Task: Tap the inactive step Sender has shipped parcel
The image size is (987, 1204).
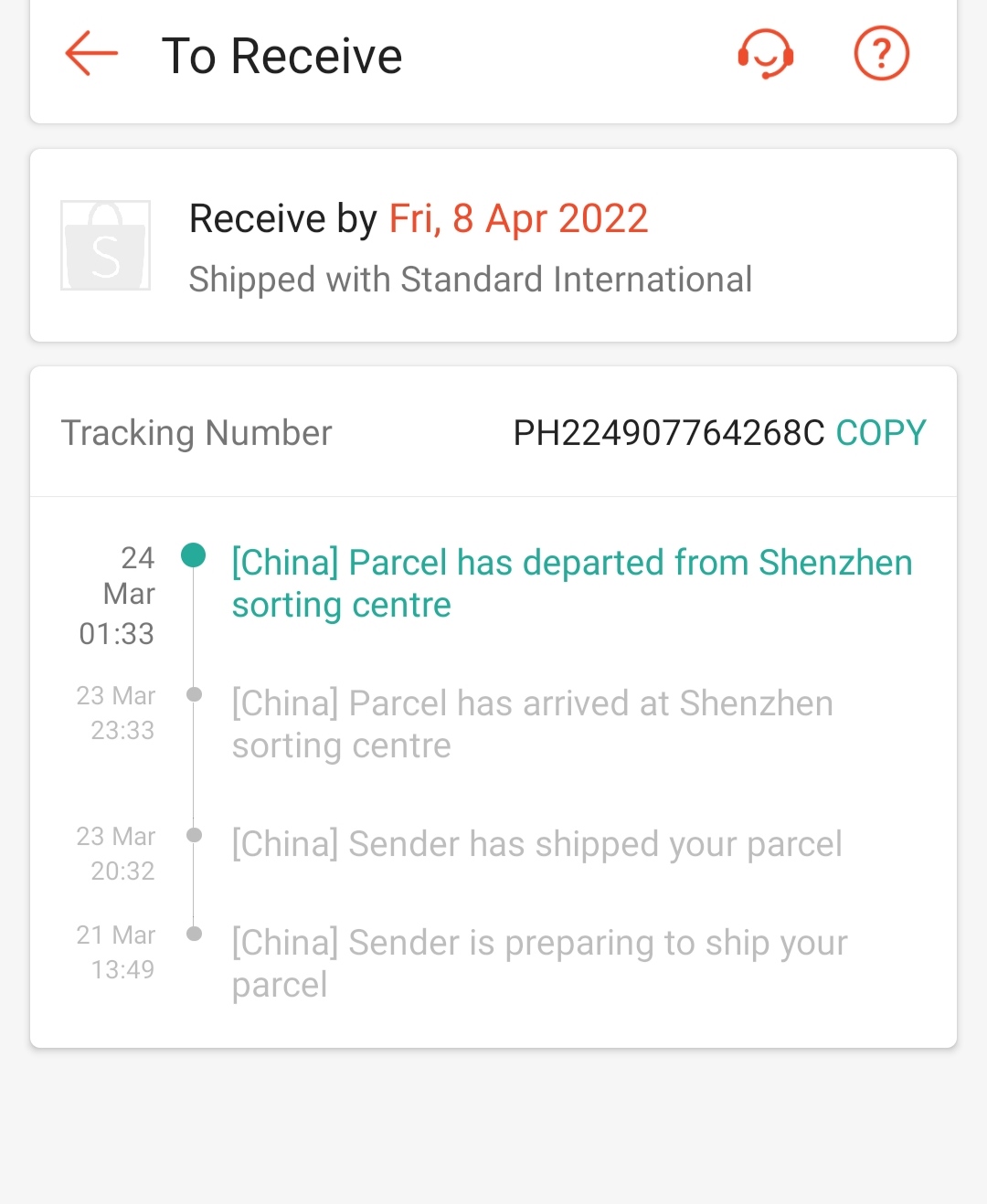Action: (536, 844)
